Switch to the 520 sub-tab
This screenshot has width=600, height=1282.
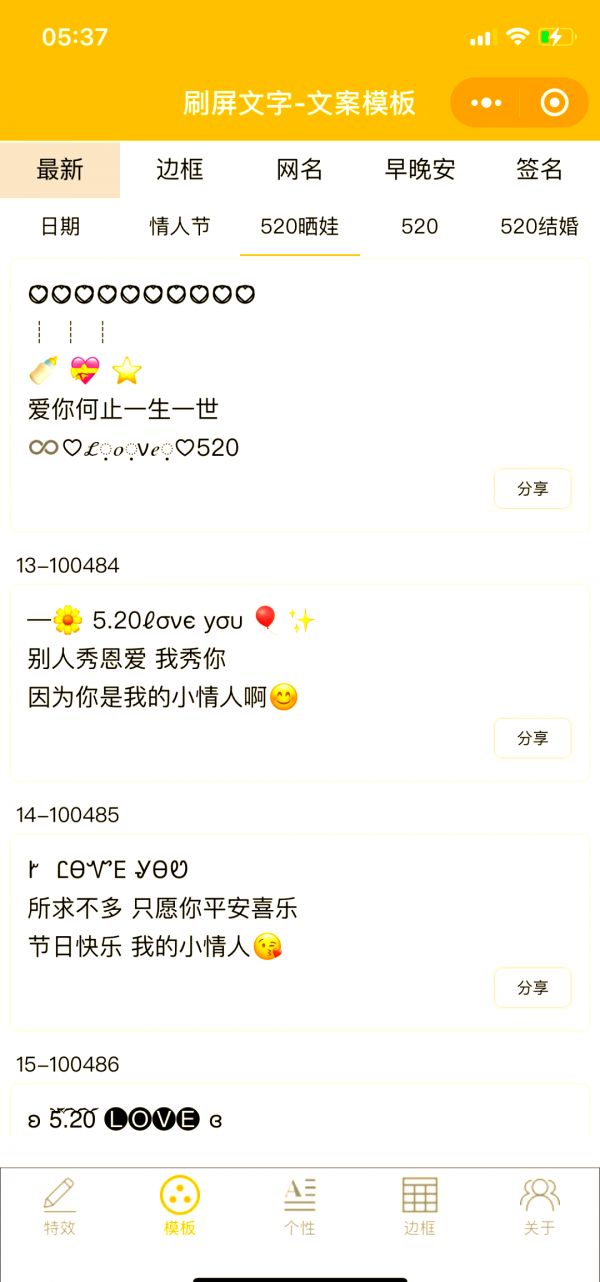(x=420, y=227)
